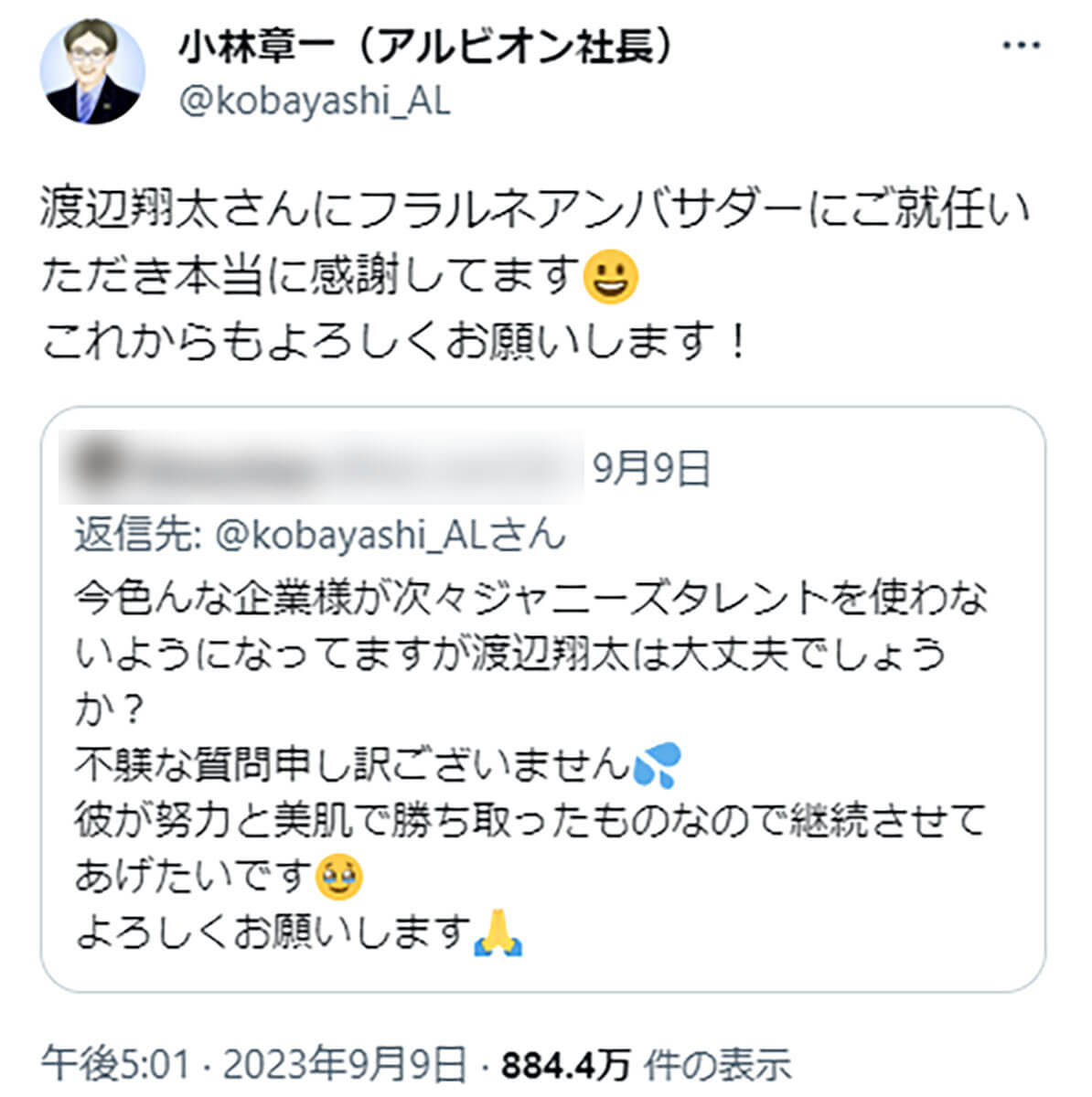1092x1097 pixels.
Task: Open the tweet's overflow menu
Action: [x=1022, y=47]
